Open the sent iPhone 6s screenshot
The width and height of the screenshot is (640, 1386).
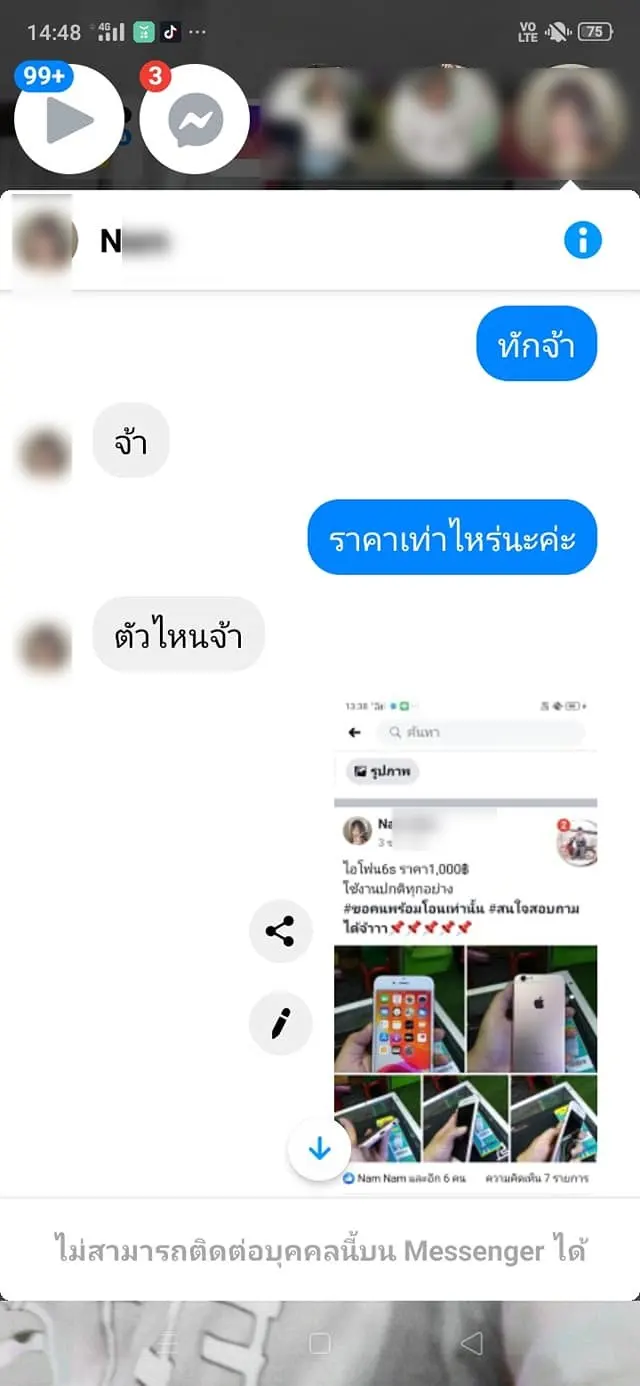(465, 940)
